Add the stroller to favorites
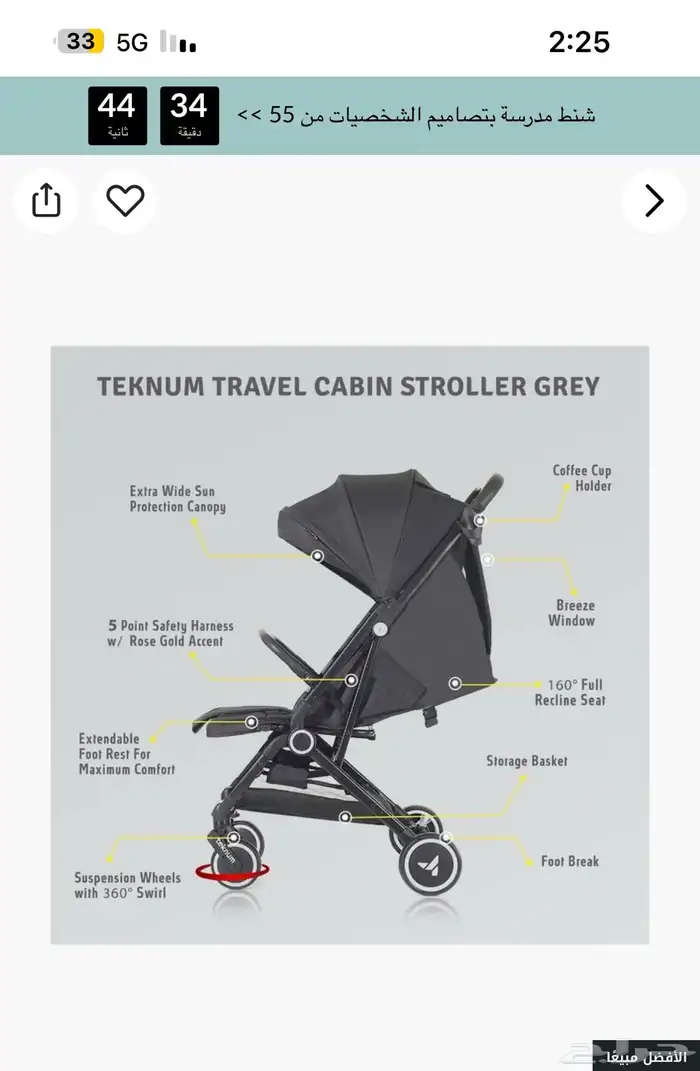Image resolution: width=700 pixels, height=1071 pixels. pyautogui.click(x=125, y=201)
